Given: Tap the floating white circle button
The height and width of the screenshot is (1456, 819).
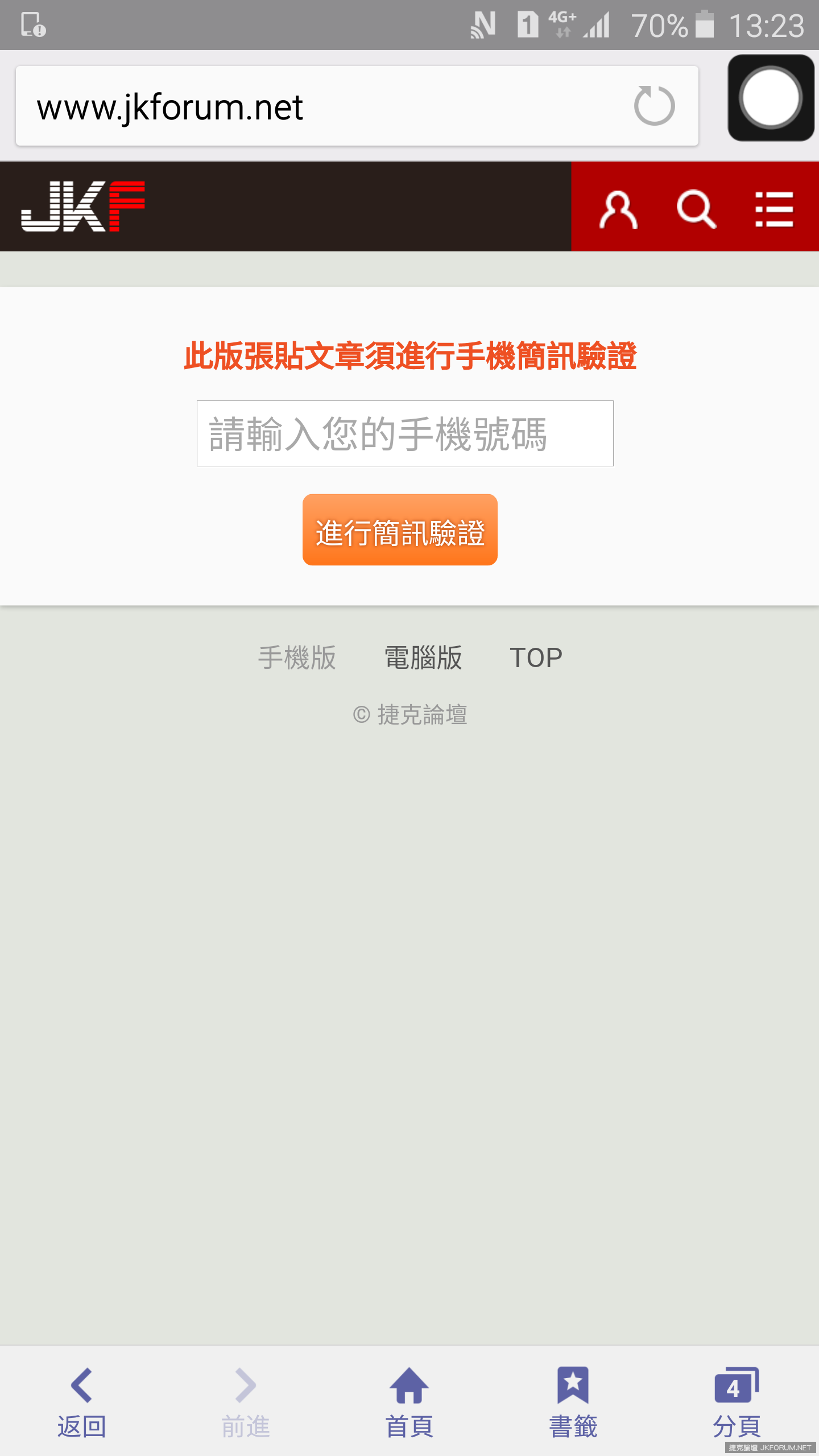Looking at the screenshot, I should [x=771, y=98].
